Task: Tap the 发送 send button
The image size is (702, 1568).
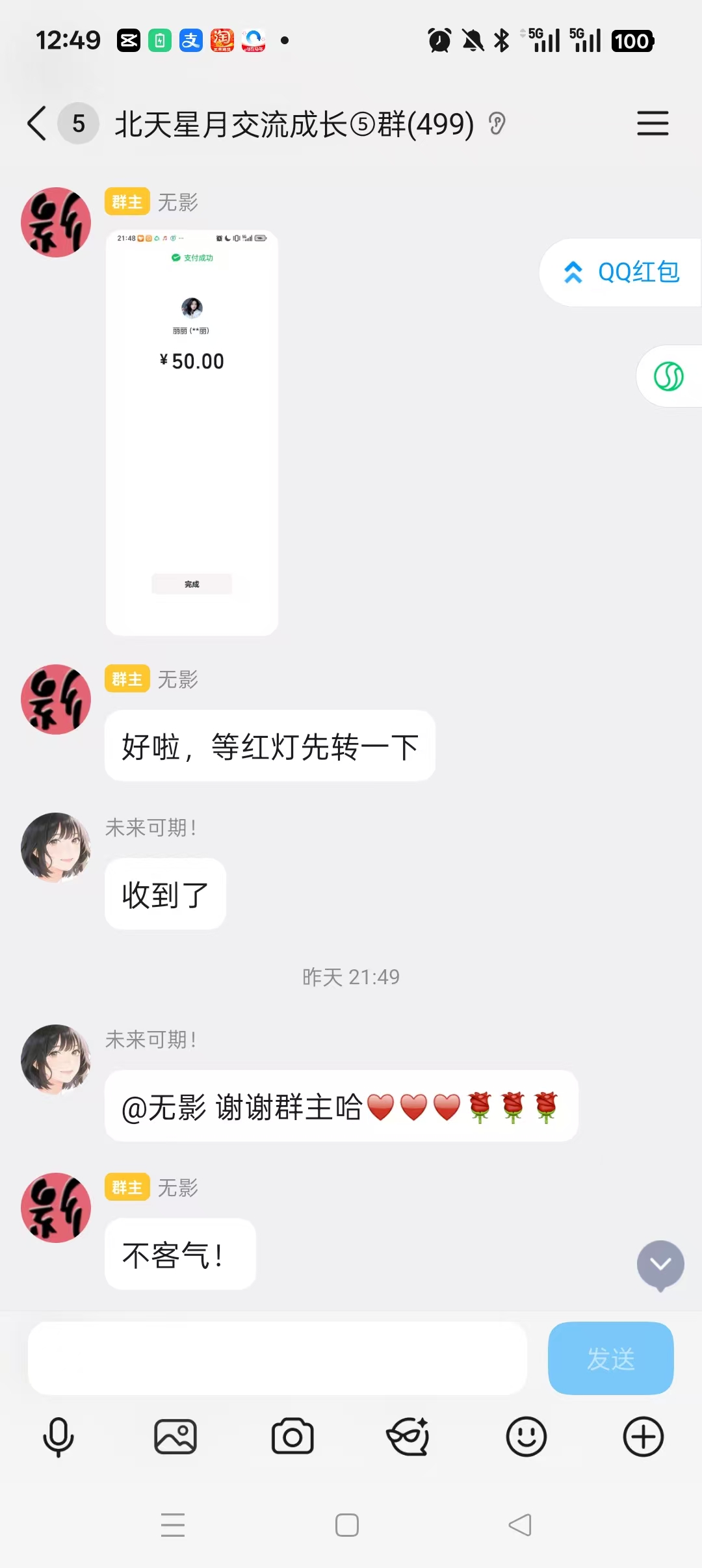Action: pyautogui.click(x=610, y=1358)
